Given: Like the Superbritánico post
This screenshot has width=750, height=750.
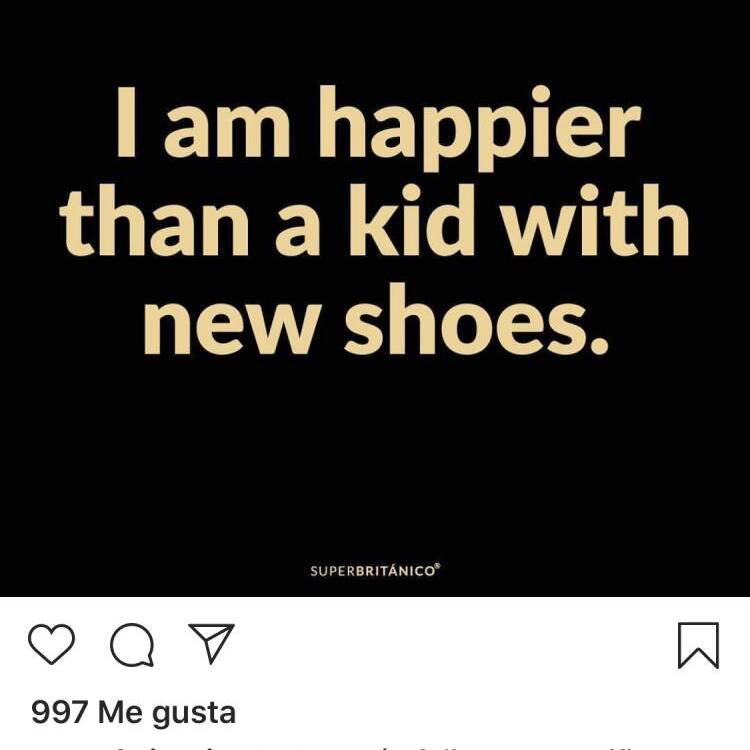Looking at the screenshot, I should [51, 645].
